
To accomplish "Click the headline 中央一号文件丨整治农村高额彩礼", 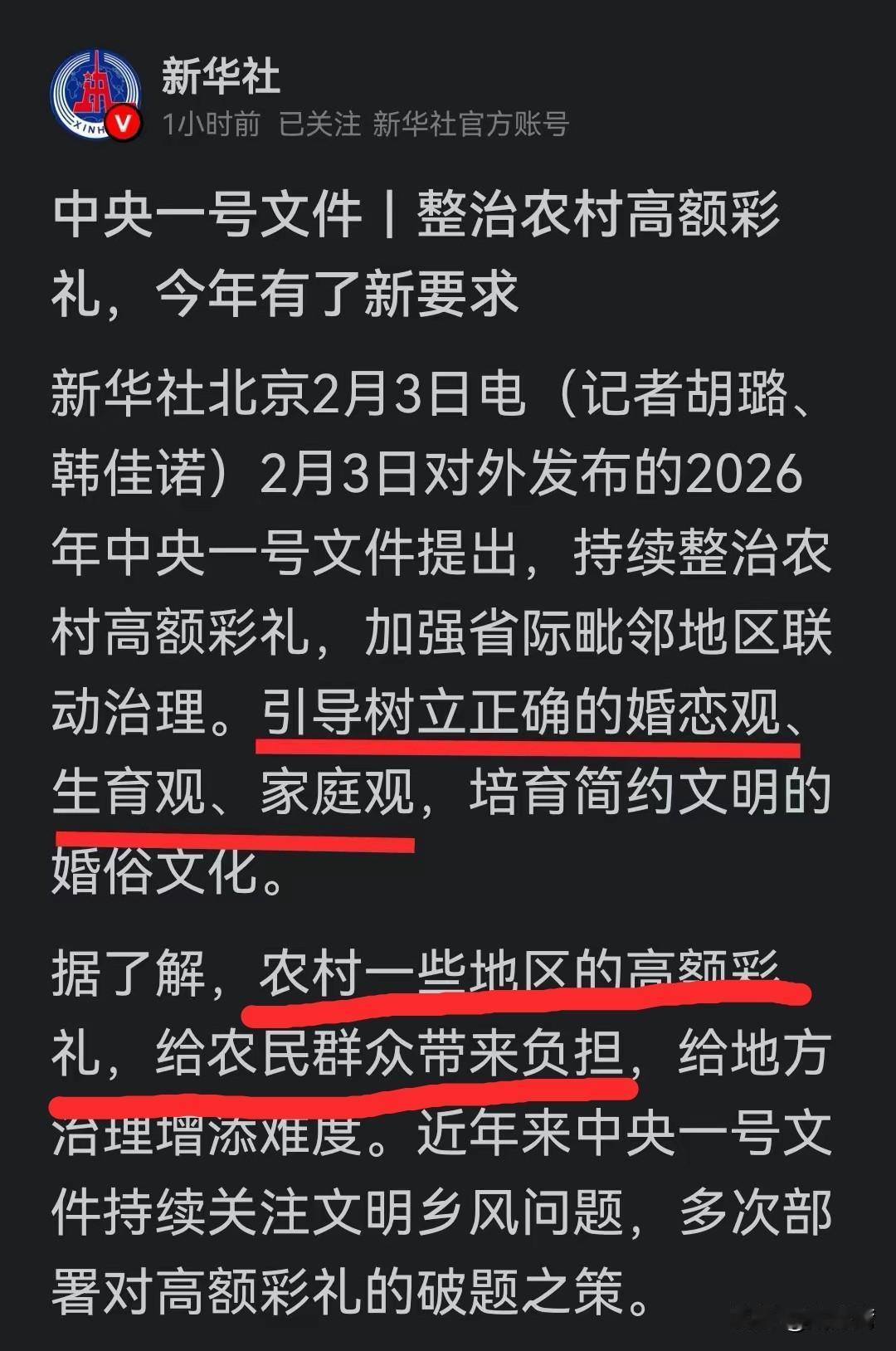I will 415,217.
